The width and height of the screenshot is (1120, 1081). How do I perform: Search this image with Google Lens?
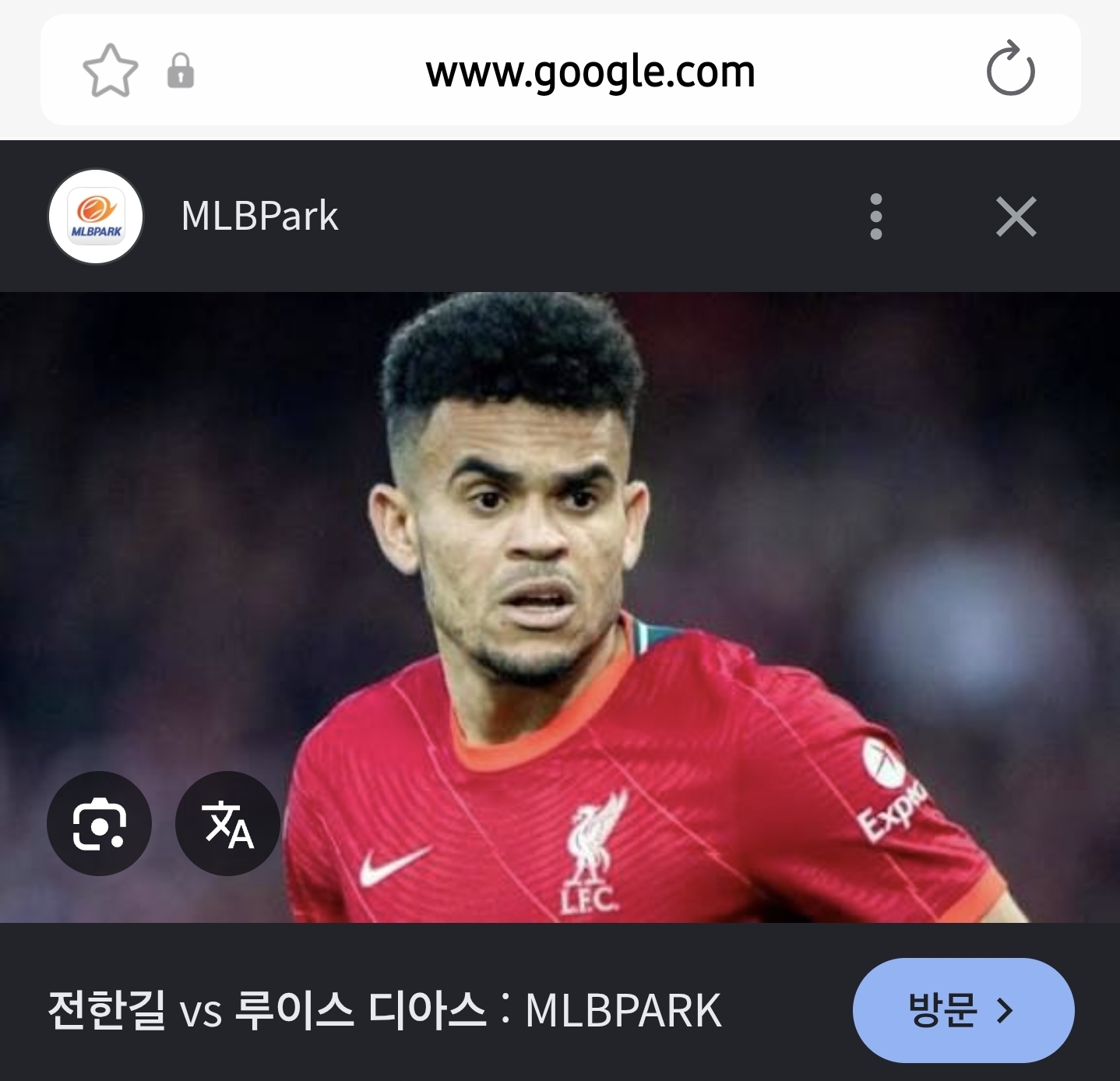[x=99, y=823]
